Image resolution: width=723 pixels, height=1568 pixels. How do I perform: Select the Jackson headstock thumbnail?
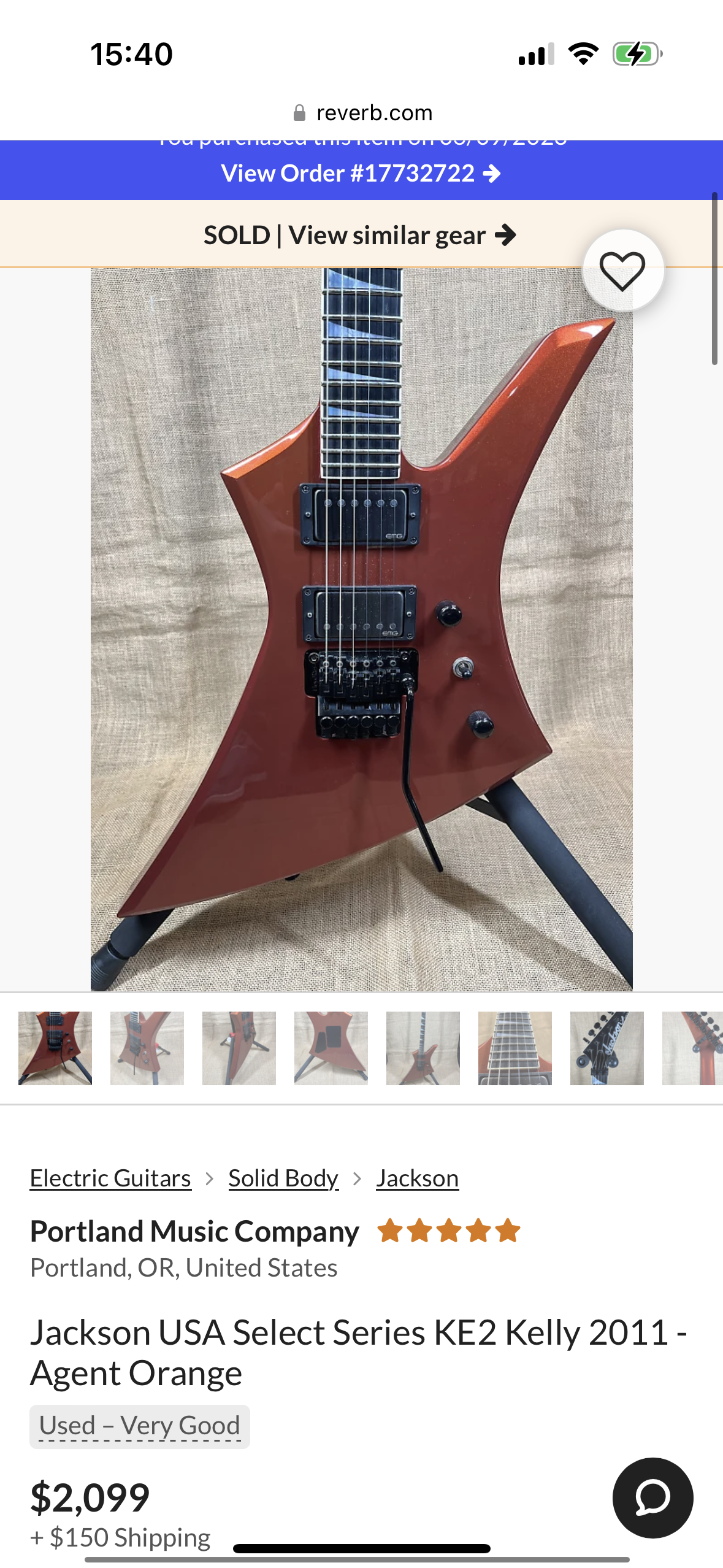(x=607, y=1048)
